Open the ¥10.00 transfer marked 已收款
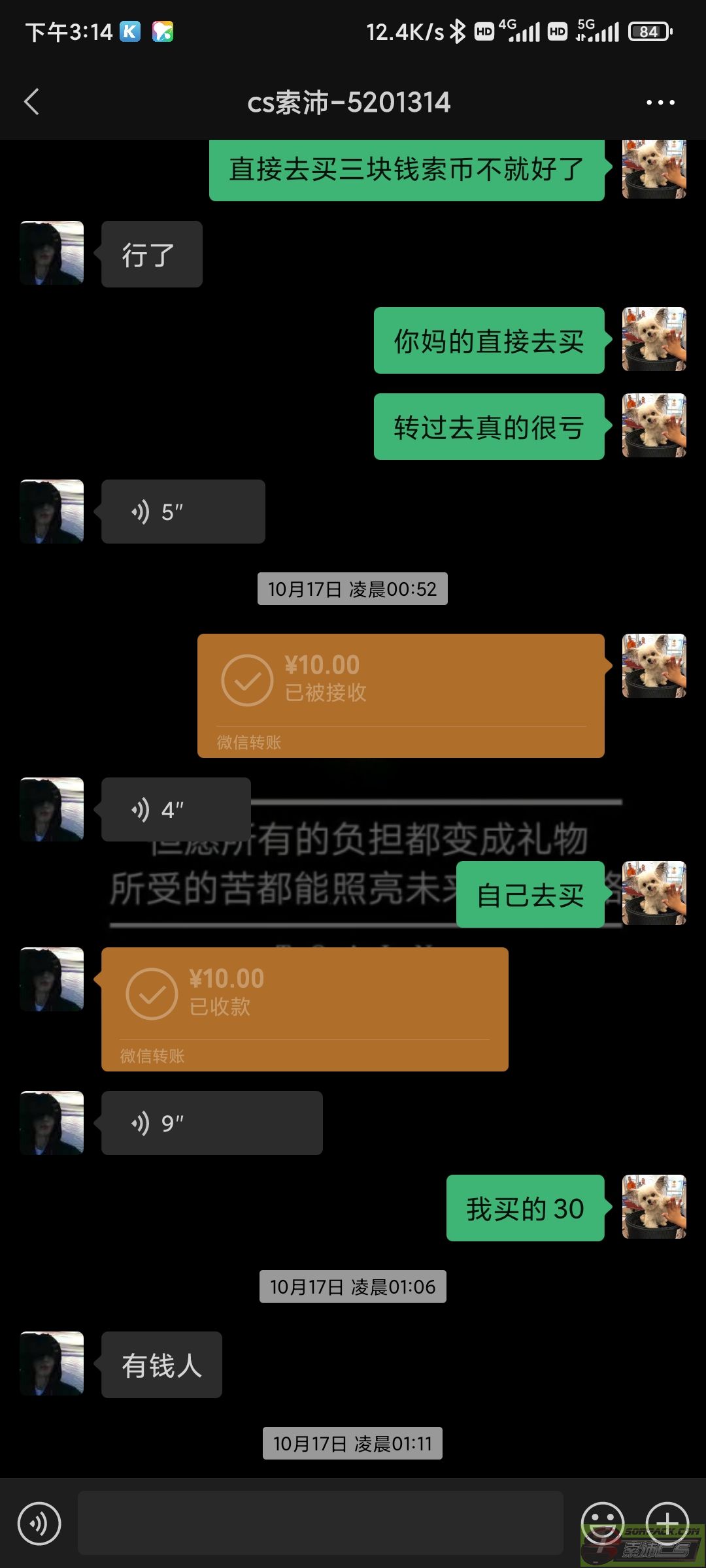706x1568 pixels. point(305,1009)
